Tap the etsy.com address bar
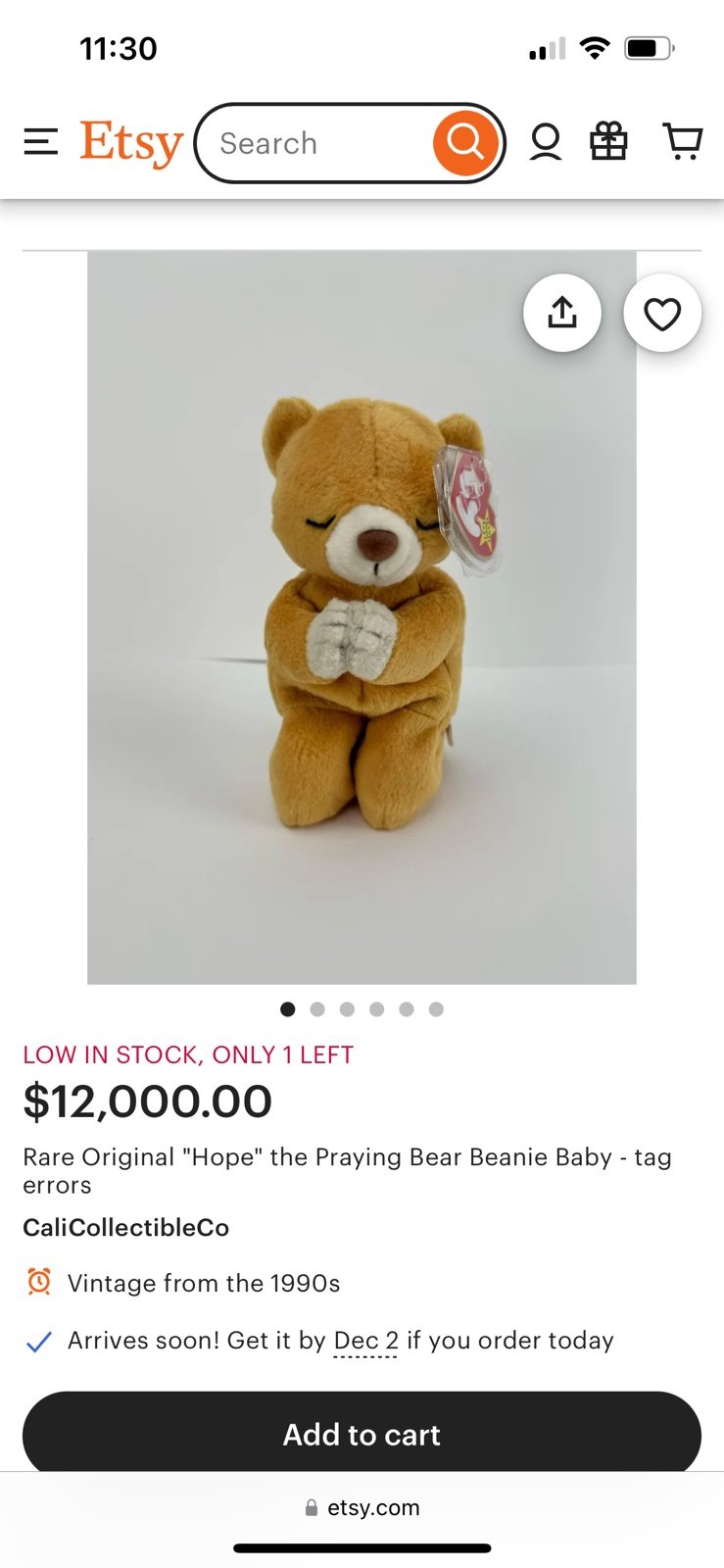Viewport: 724px width, 1568px height. point(362,1508)
